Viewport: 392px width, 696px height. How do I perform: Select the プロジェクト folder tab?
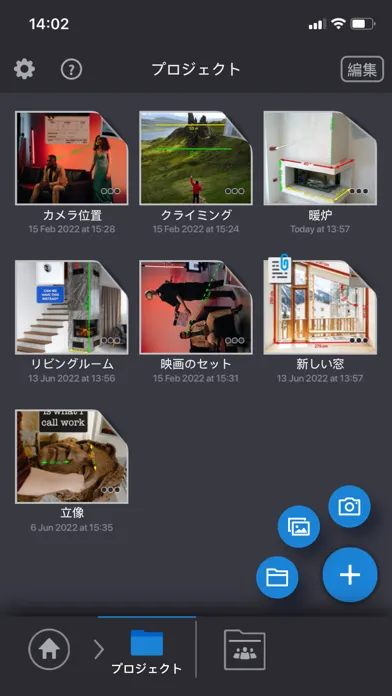147,652
